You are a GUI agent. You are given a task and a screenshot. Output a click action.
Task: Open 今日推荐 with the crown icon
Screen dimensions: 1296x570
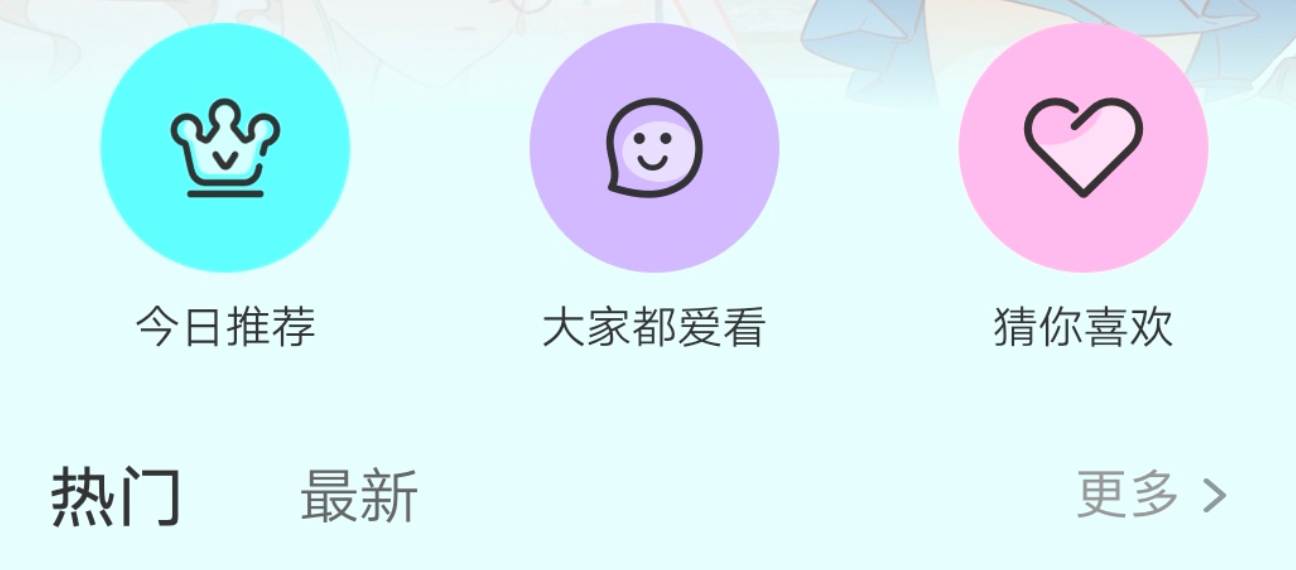(225, 148)
